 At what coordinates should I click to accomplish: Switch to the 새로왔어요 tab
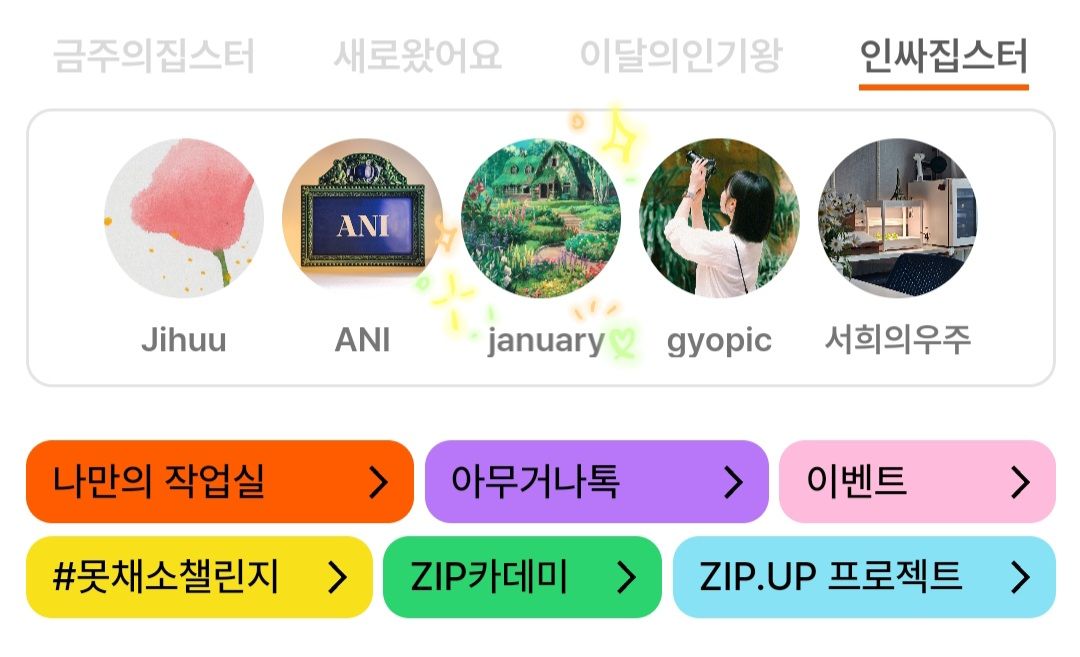click(417, 56)
